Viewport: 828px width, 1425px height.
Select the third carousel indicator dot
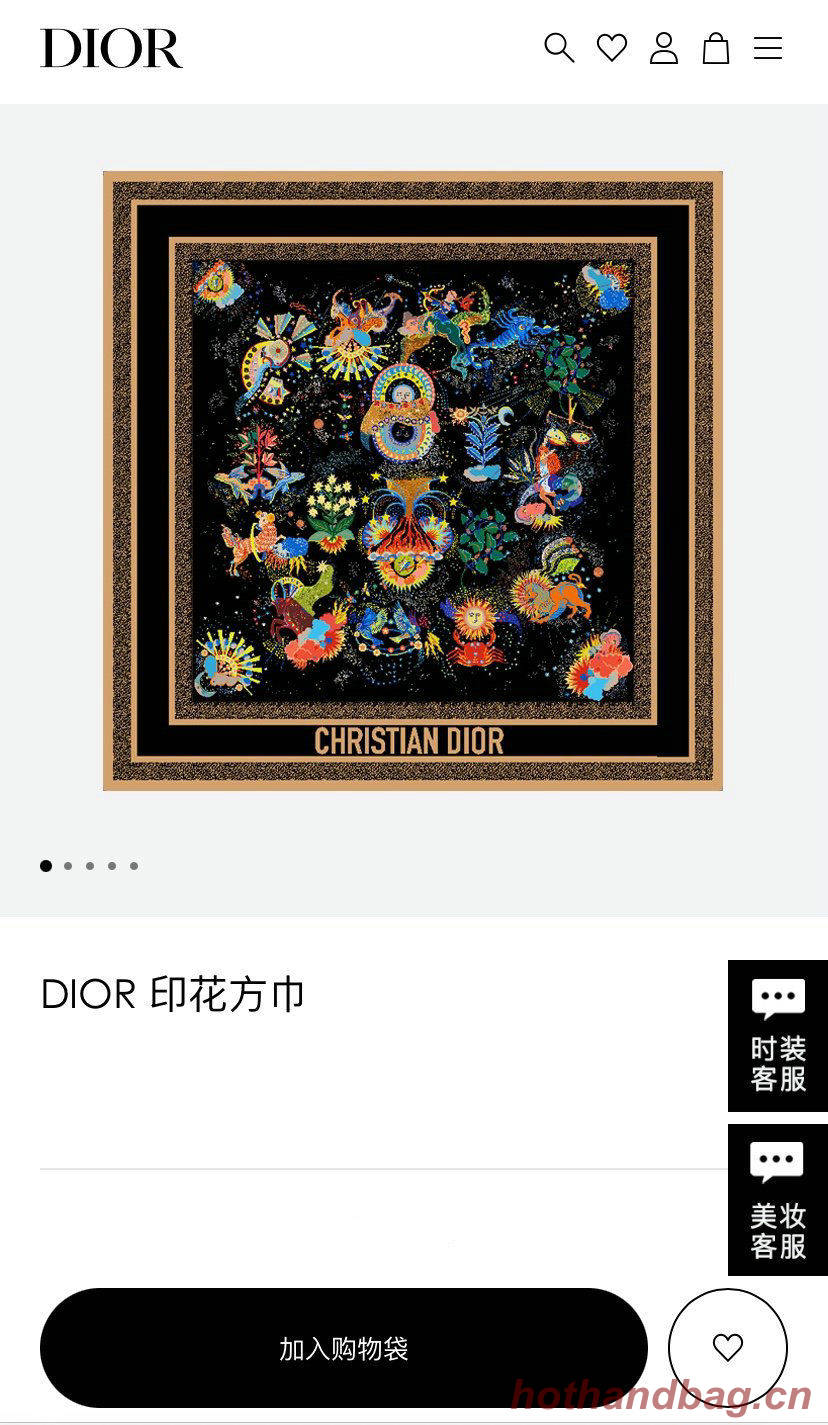coord(89,865)
